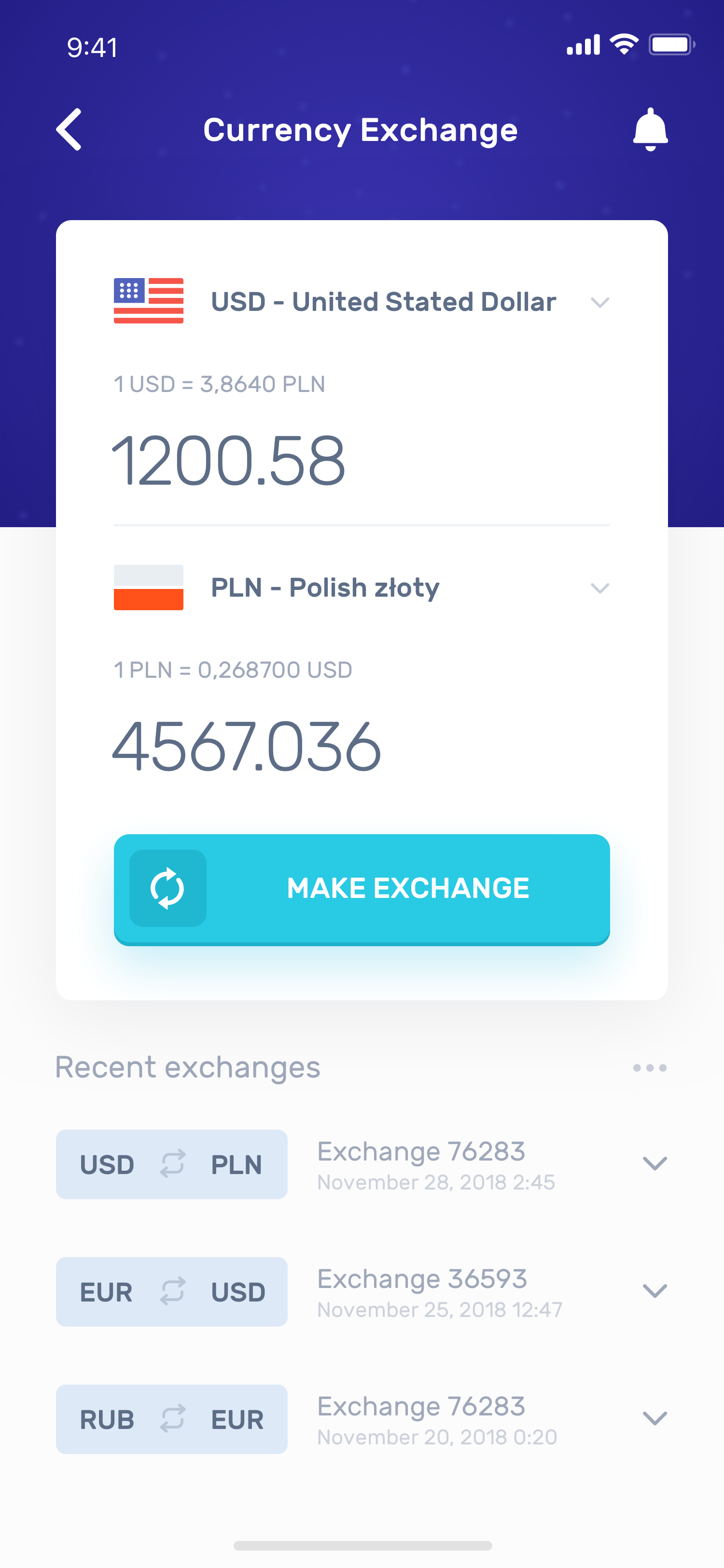Select the RUB to EUR exchange pair
Image resolution: width=724 pixels, height=1568 pixels.
click(x=171, y=1419)
